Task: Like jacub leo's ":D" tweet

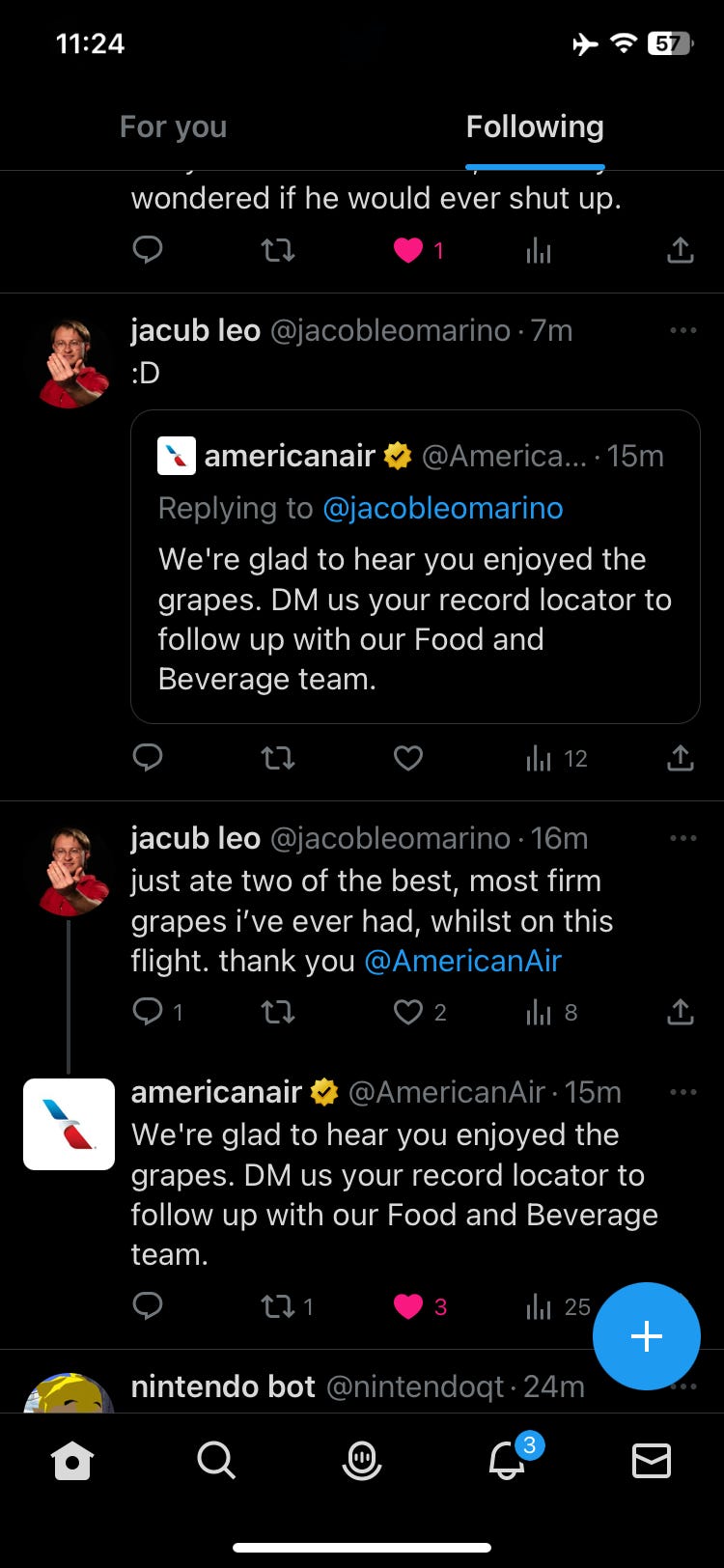Action: (x=408, y=758)
